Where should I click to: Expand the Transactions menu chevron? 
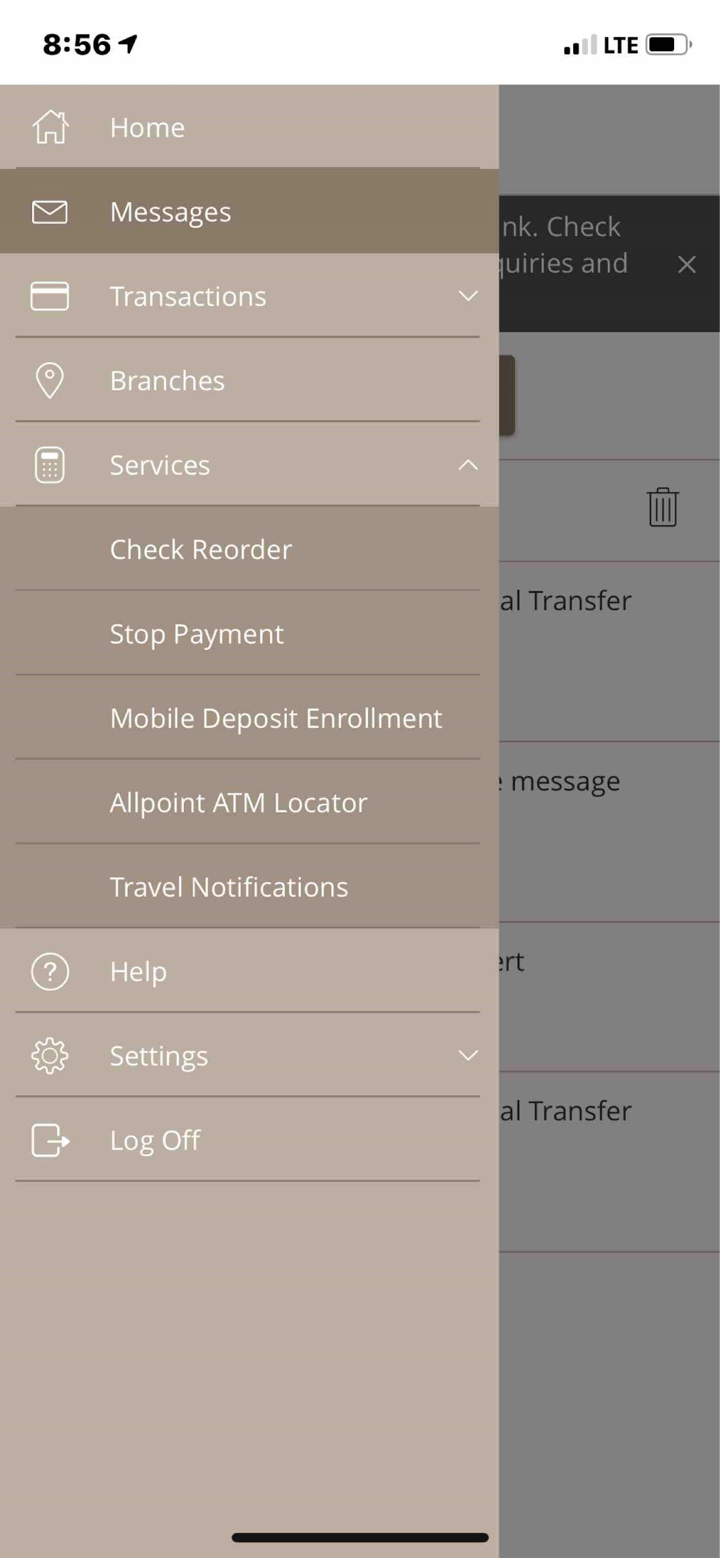point(467,296)
